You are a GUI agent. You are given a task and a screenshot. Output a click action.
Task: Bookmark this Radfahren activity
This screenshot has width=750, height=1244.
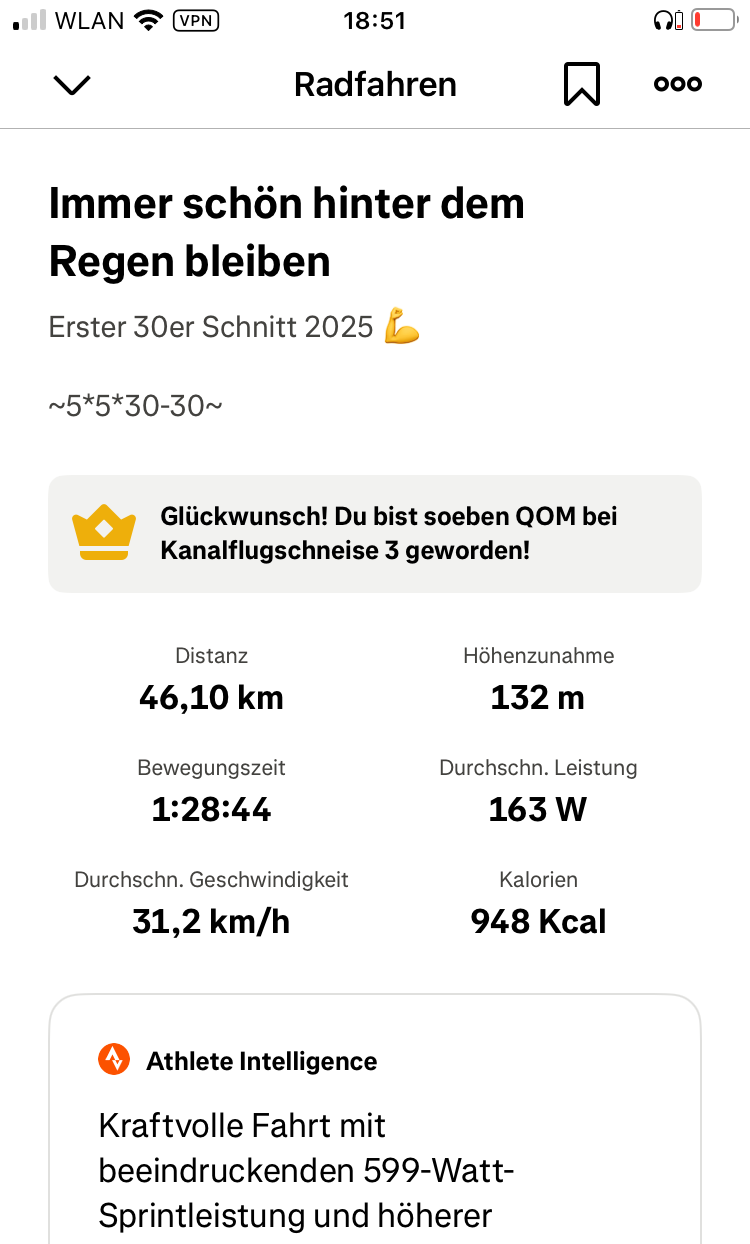point(581,84)
